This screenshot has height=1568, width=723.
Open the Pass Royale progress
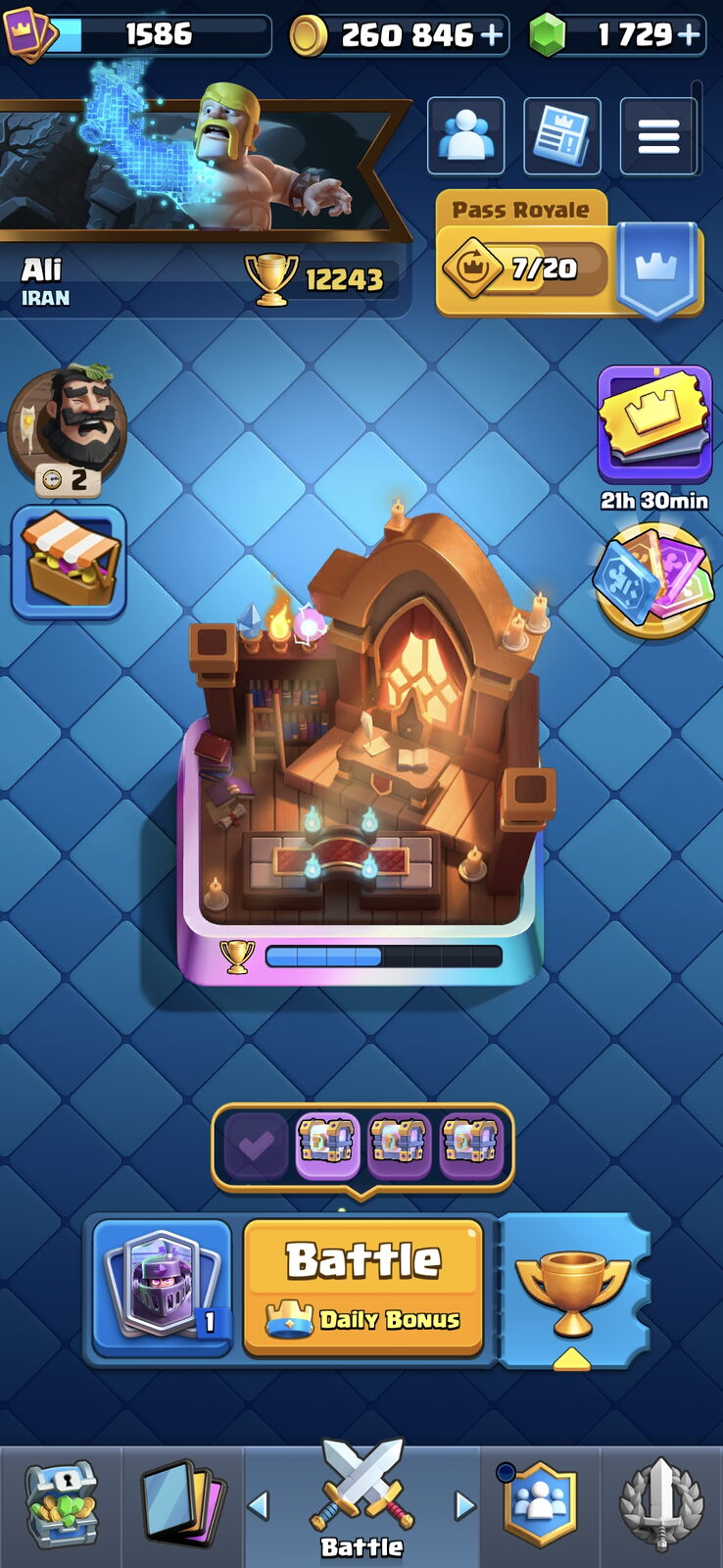[569, 255]
